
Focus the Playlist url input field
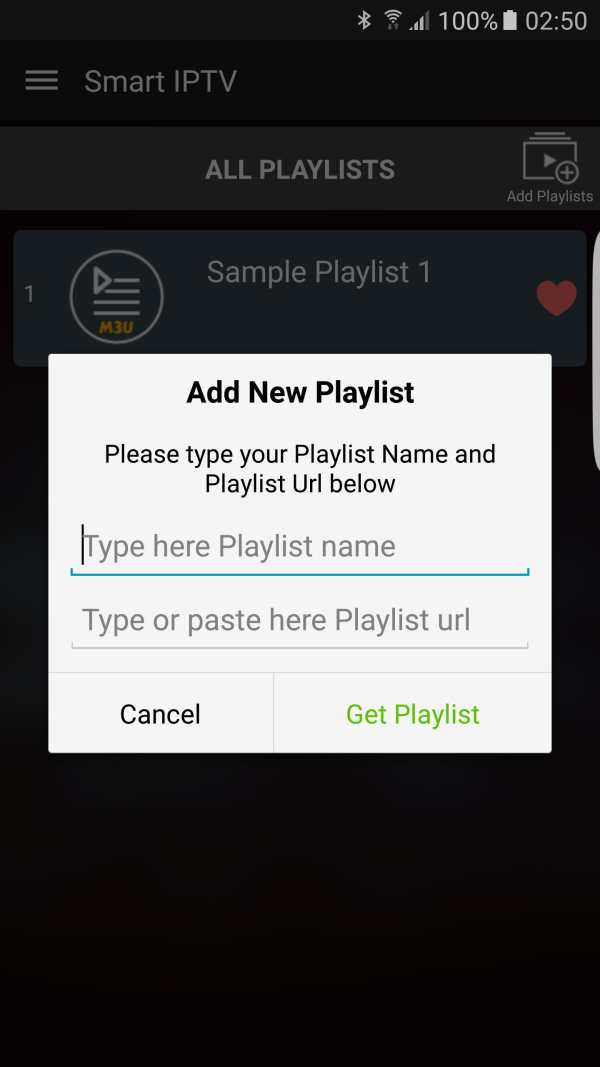pos(300,620)
